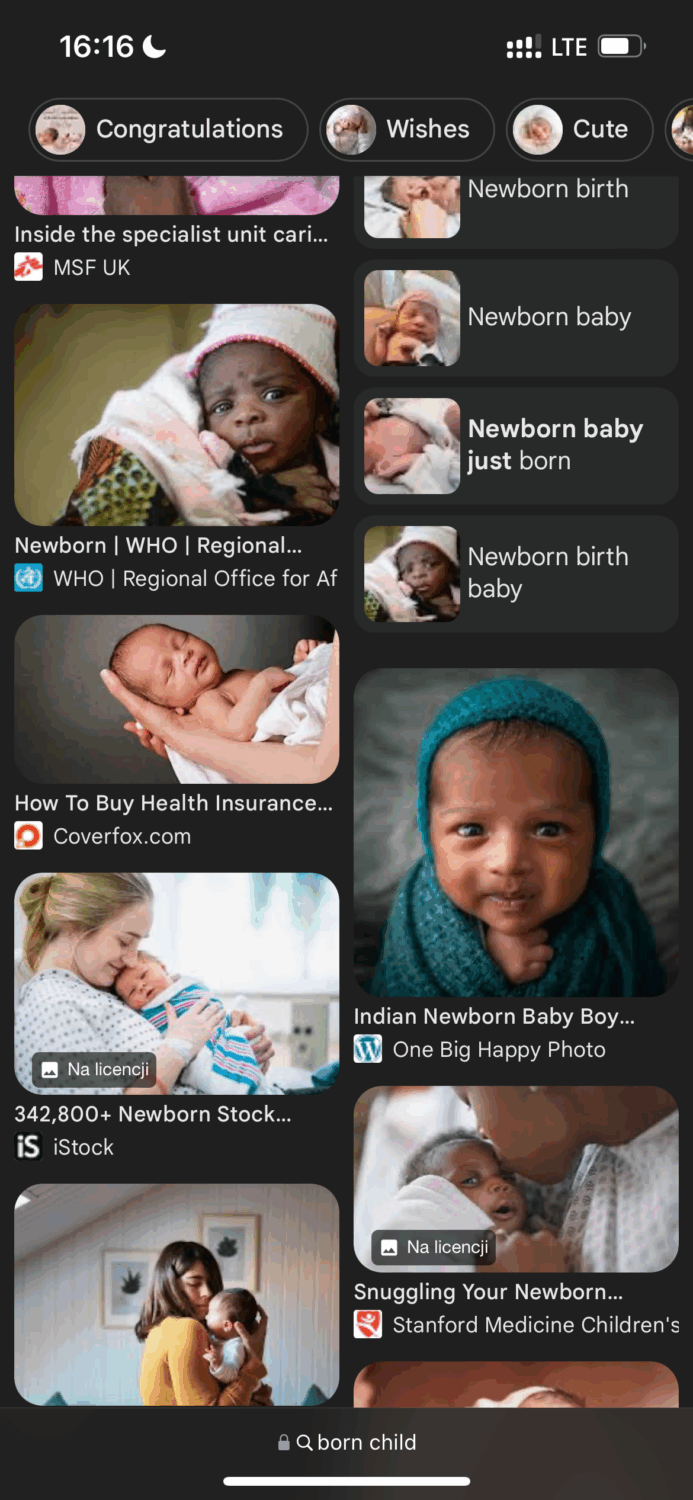Viewport: 693px width, 1500px height.
Task: Open the Newborn baby related search
Action: pyautogui.click(x=516, y=318)
